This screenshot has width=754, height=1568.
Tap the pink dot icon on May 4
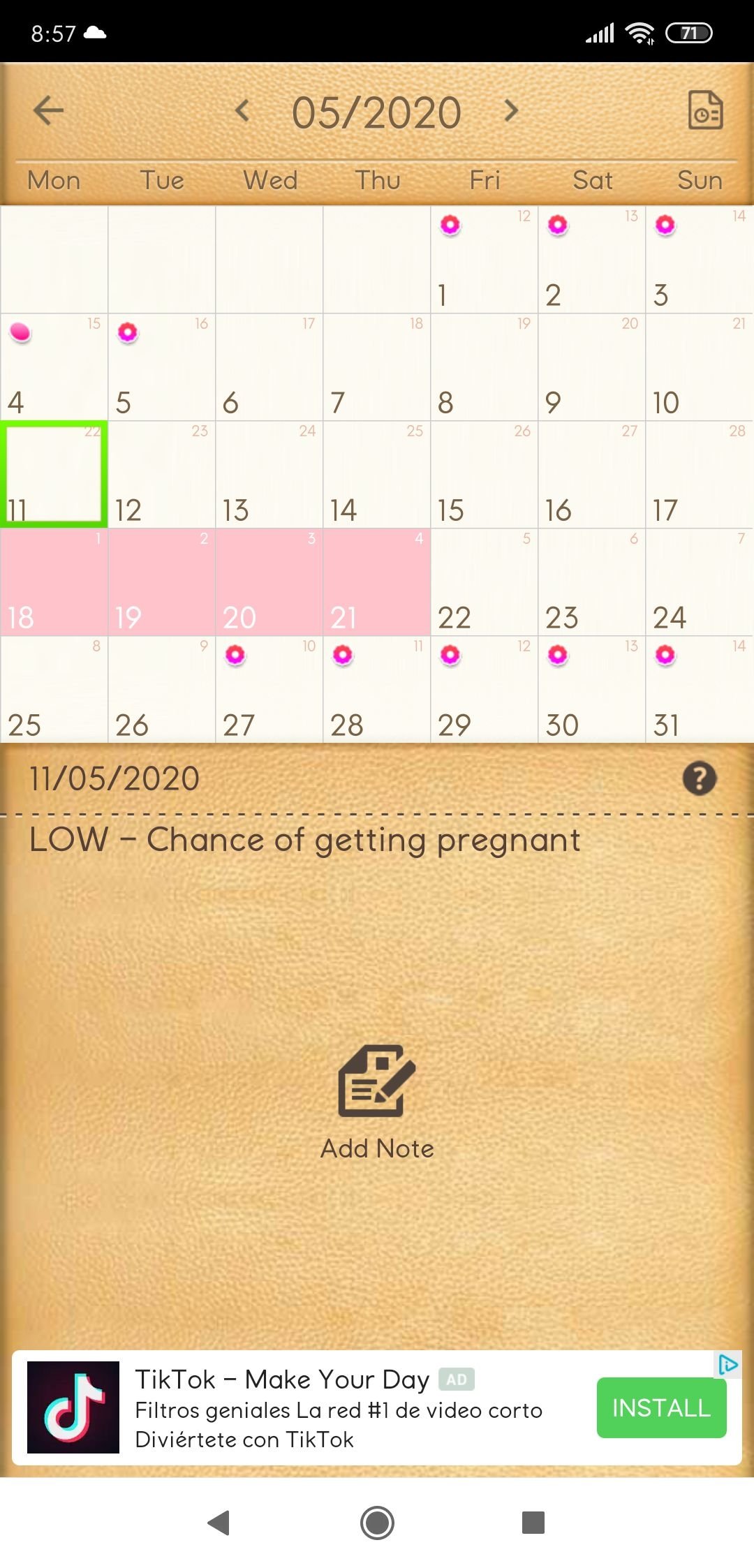[x=21, y=332]
